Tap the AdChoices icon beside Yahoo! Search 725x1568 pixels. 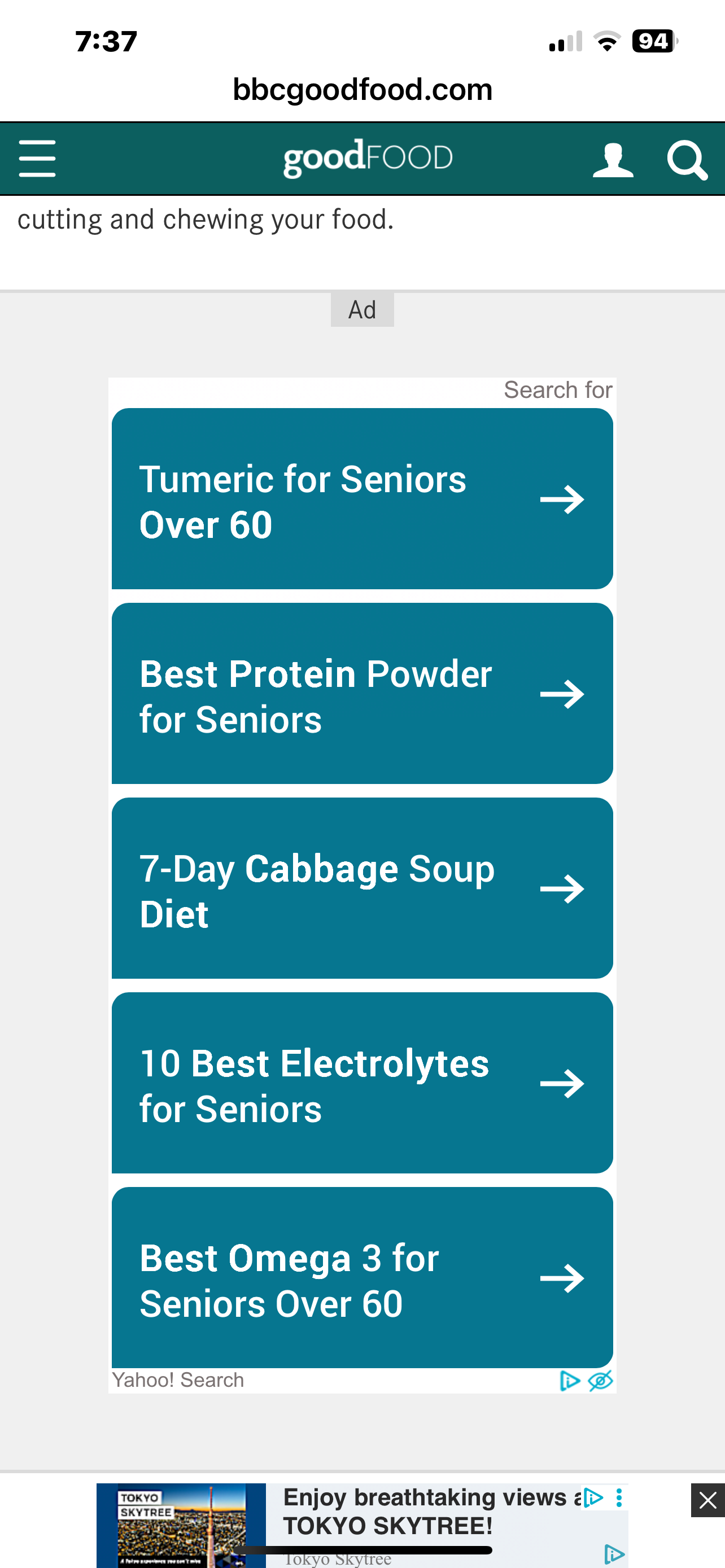pyautogui.click(x=569, y=1381)
